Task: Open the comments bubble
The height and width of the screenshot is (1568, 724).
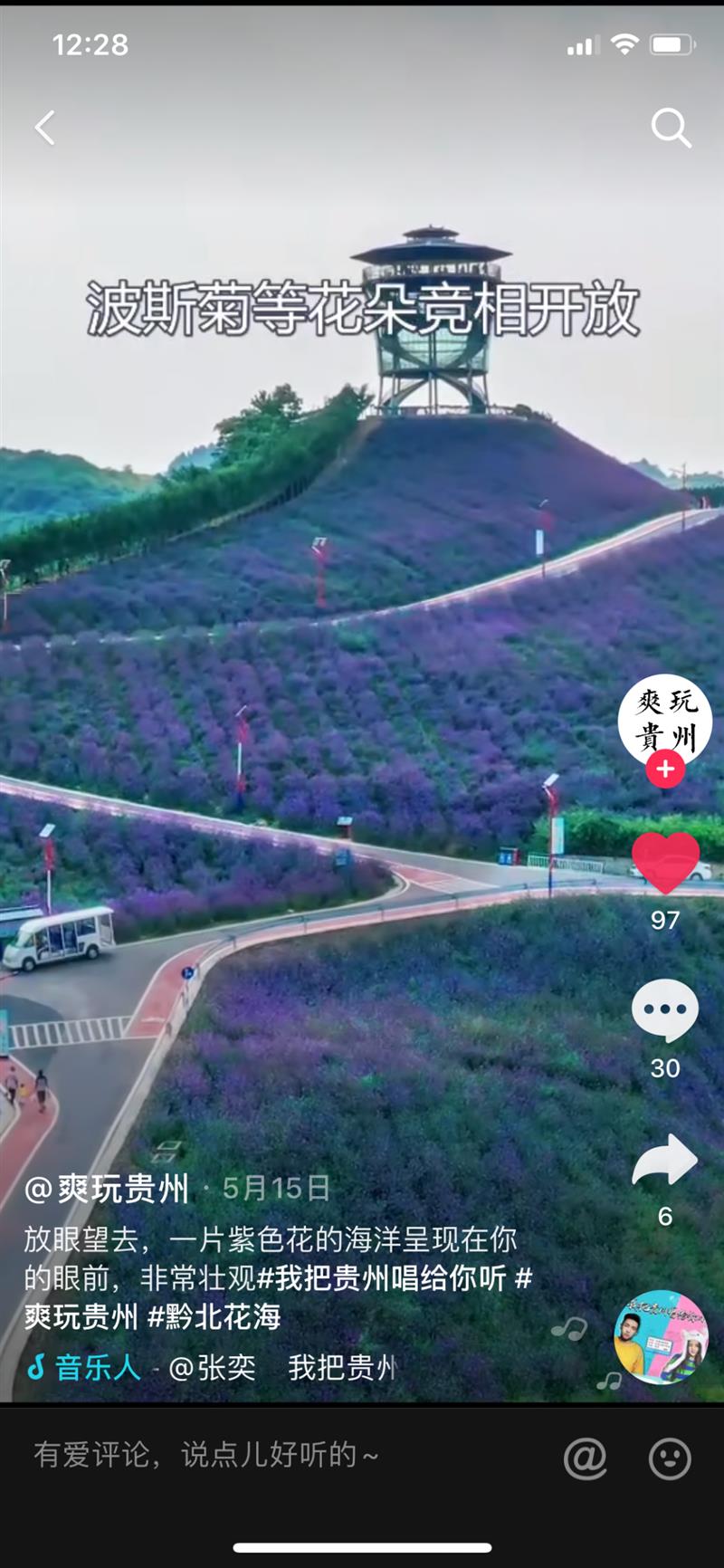Action: (665, 1011)
